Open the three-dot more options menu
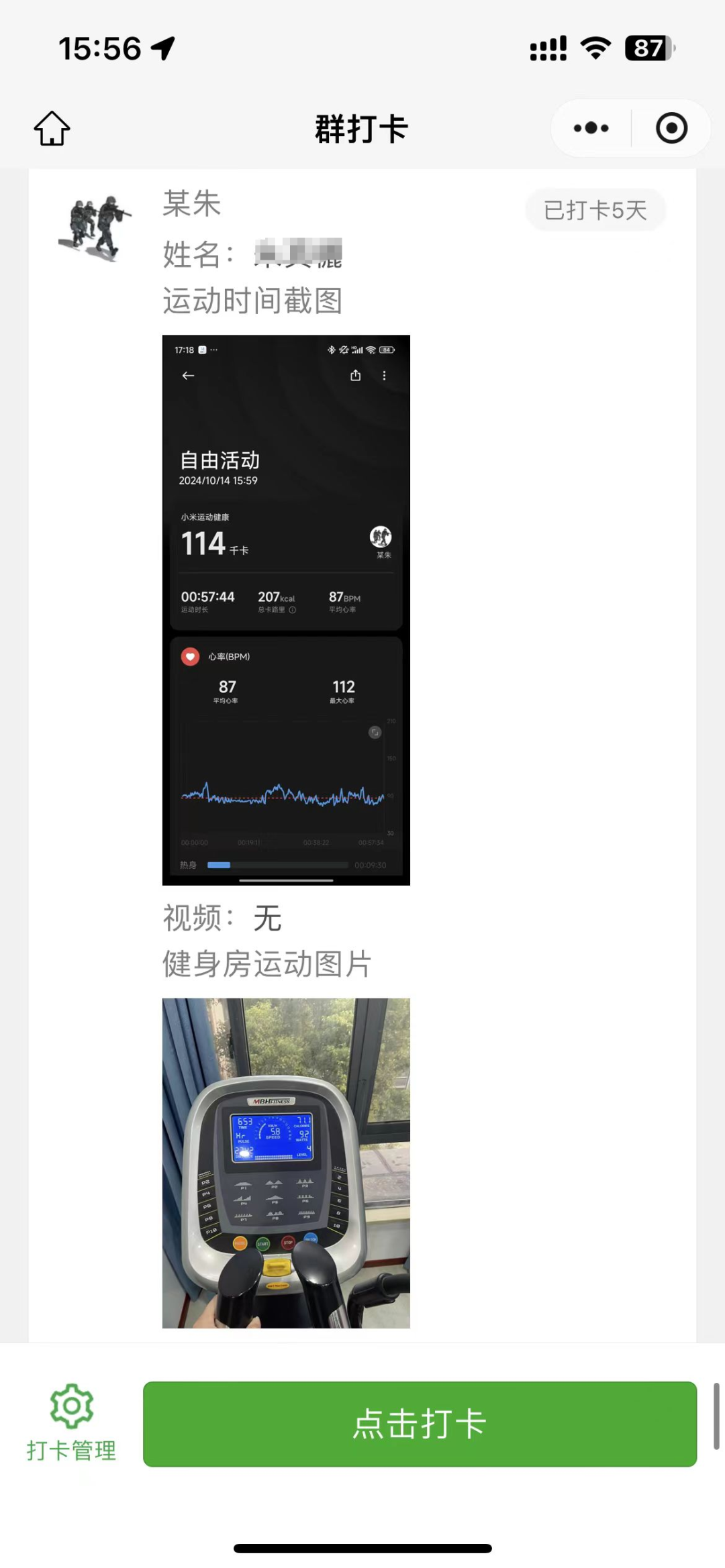 coord(591,128)
